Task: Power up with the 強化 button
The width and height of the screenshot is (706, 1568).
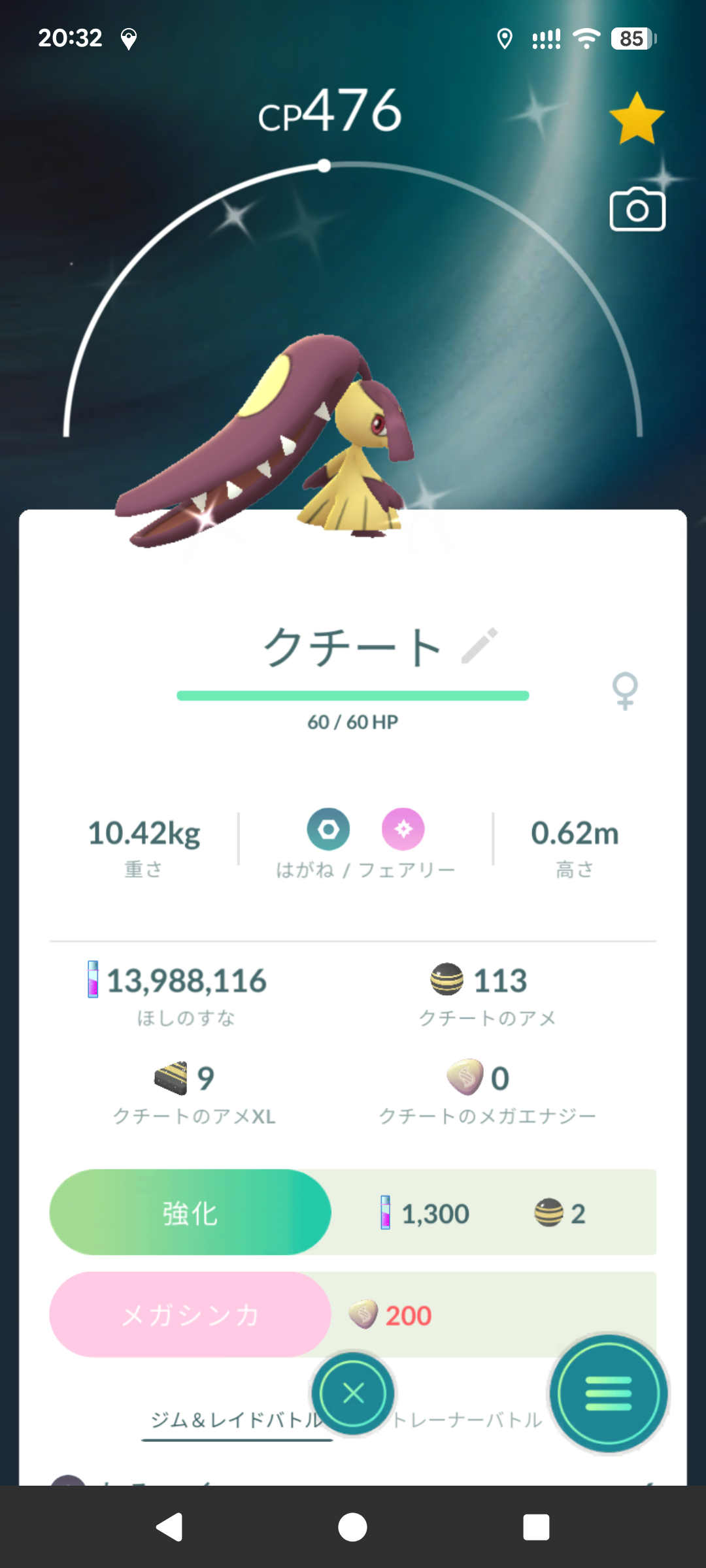Action: 190,1213
